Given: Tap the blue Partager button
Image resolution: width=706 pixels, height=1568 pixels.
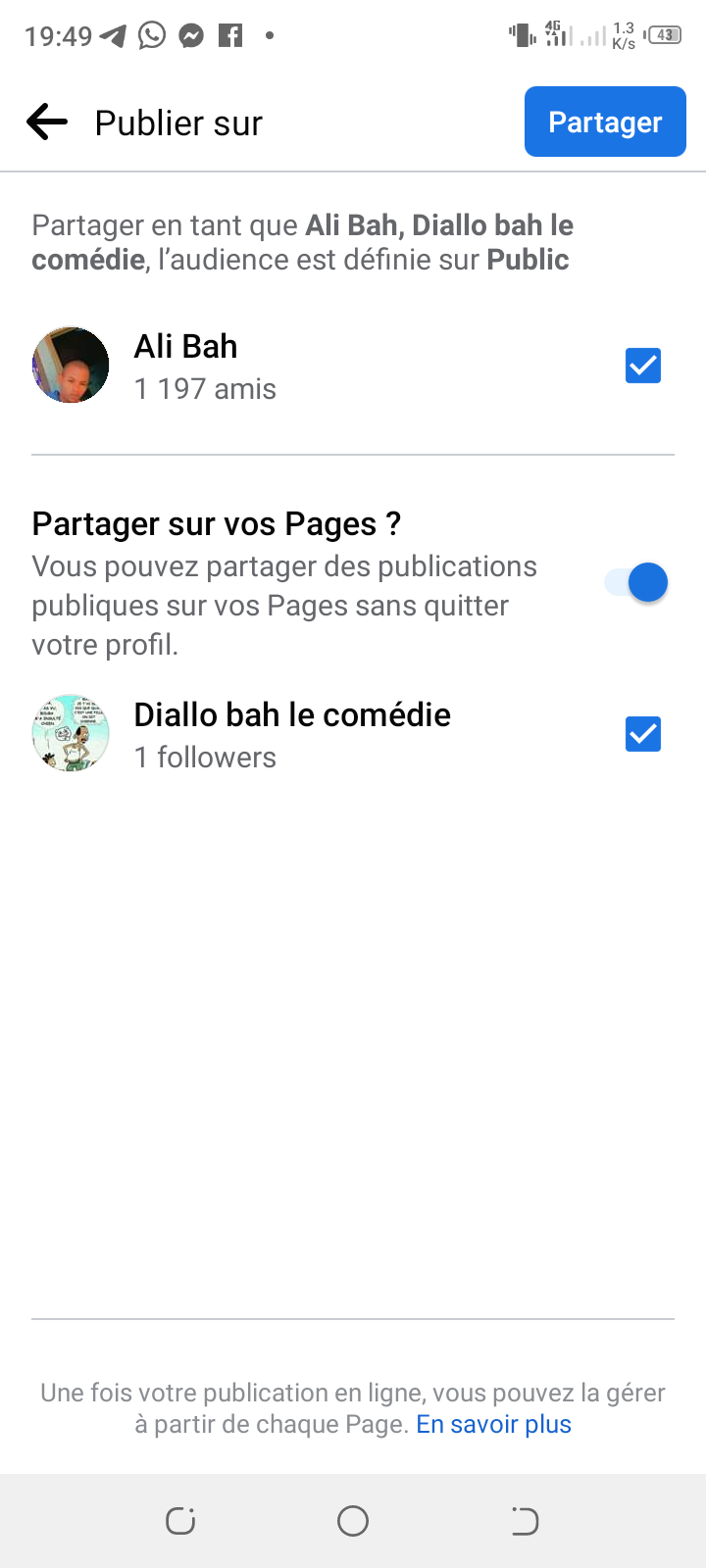Looking at the screenshot, I should 605,122.
